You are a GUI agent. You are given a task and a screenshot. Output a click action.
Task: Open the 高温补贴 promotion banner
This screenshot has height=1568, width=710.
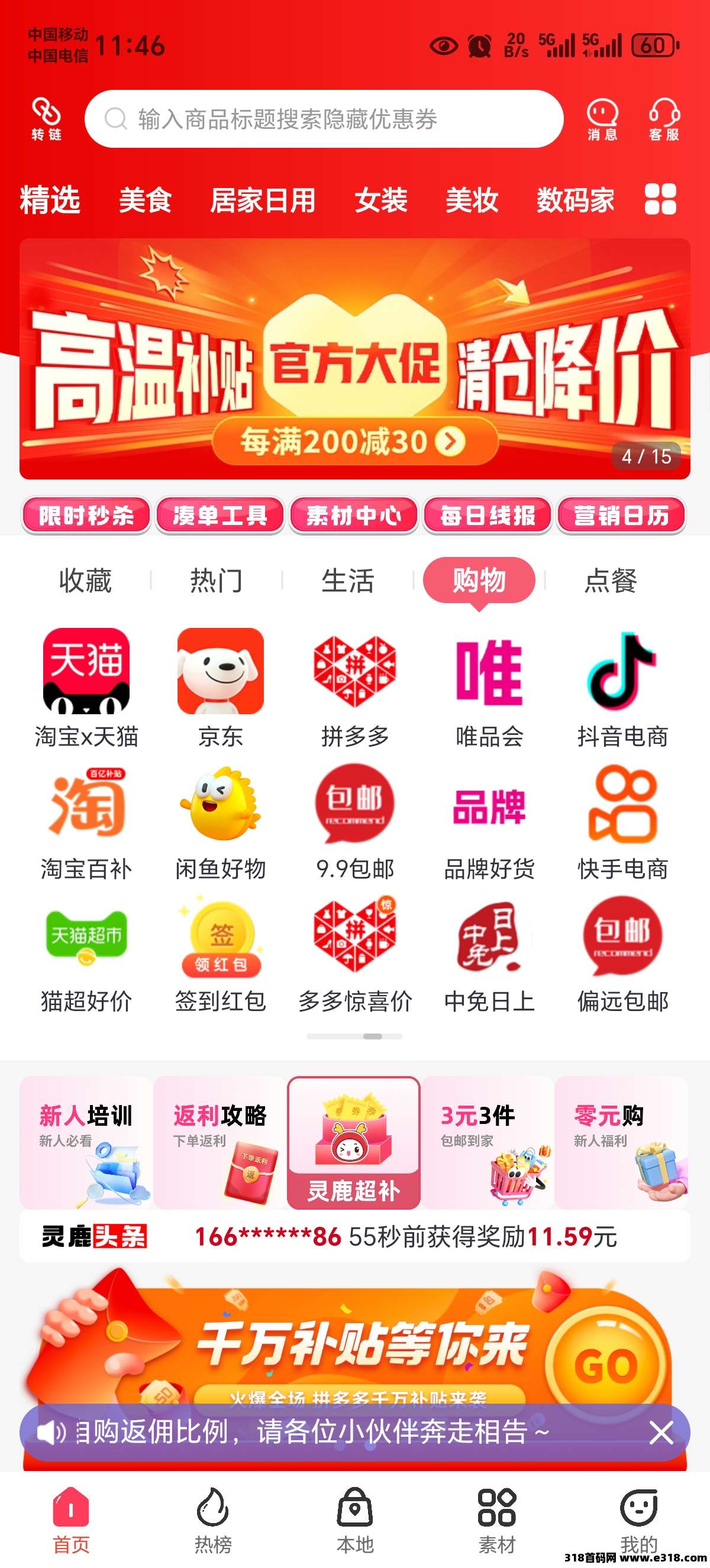pyautogui.click(x=354, y=358)
